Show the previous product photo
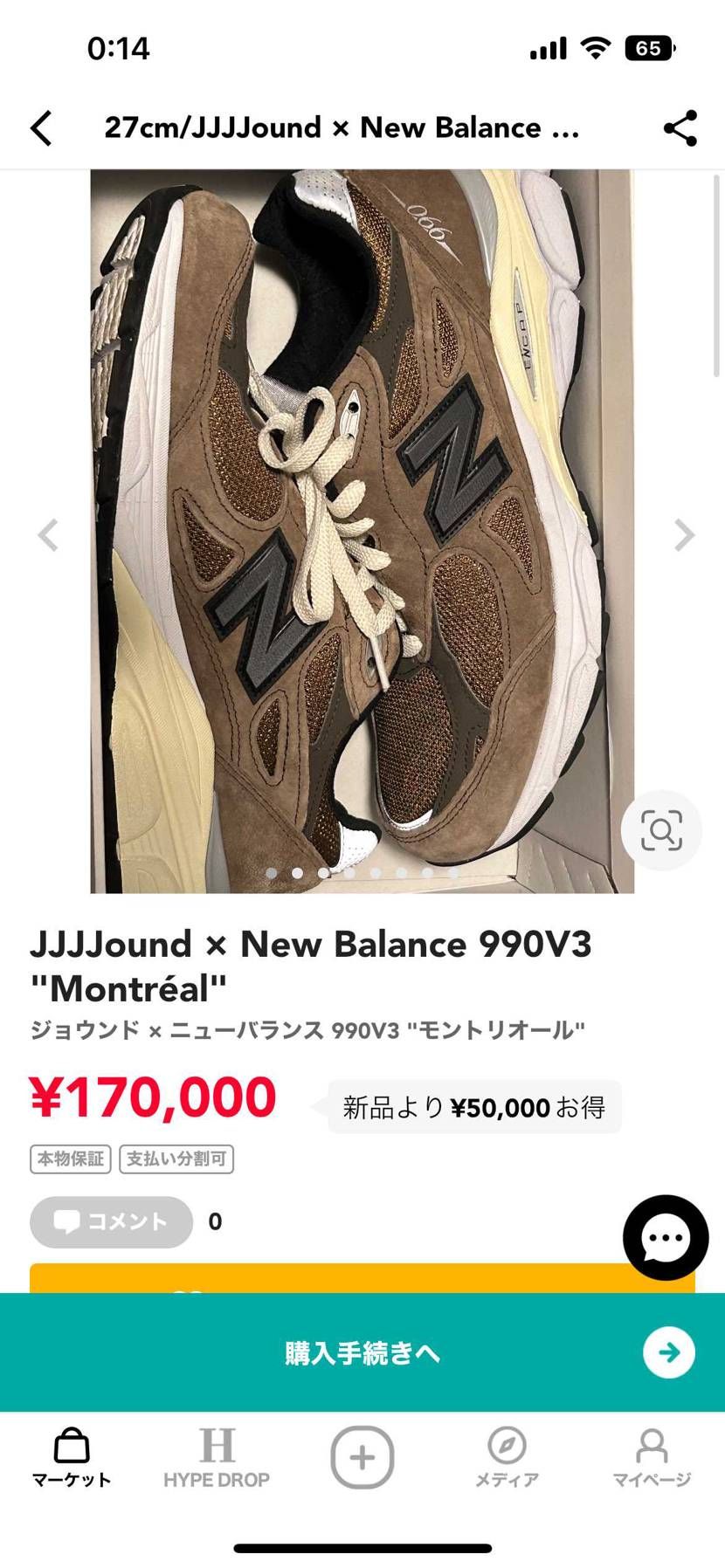725x1568 pixels. click(x=48, y=535)
